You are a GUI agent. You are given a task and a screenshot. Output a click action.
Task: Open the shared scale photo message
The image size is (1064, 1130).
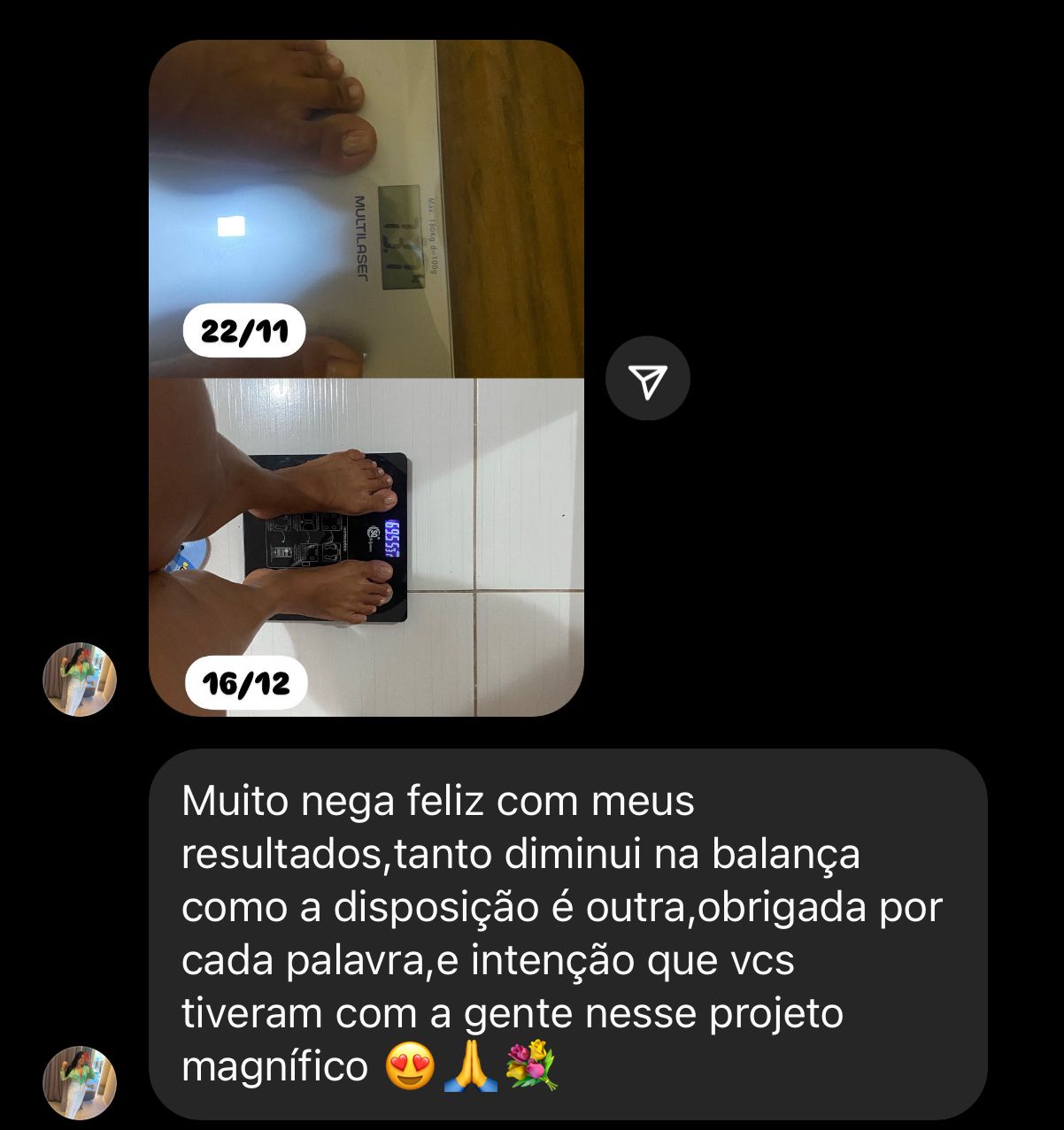click(x=366, y=378)
